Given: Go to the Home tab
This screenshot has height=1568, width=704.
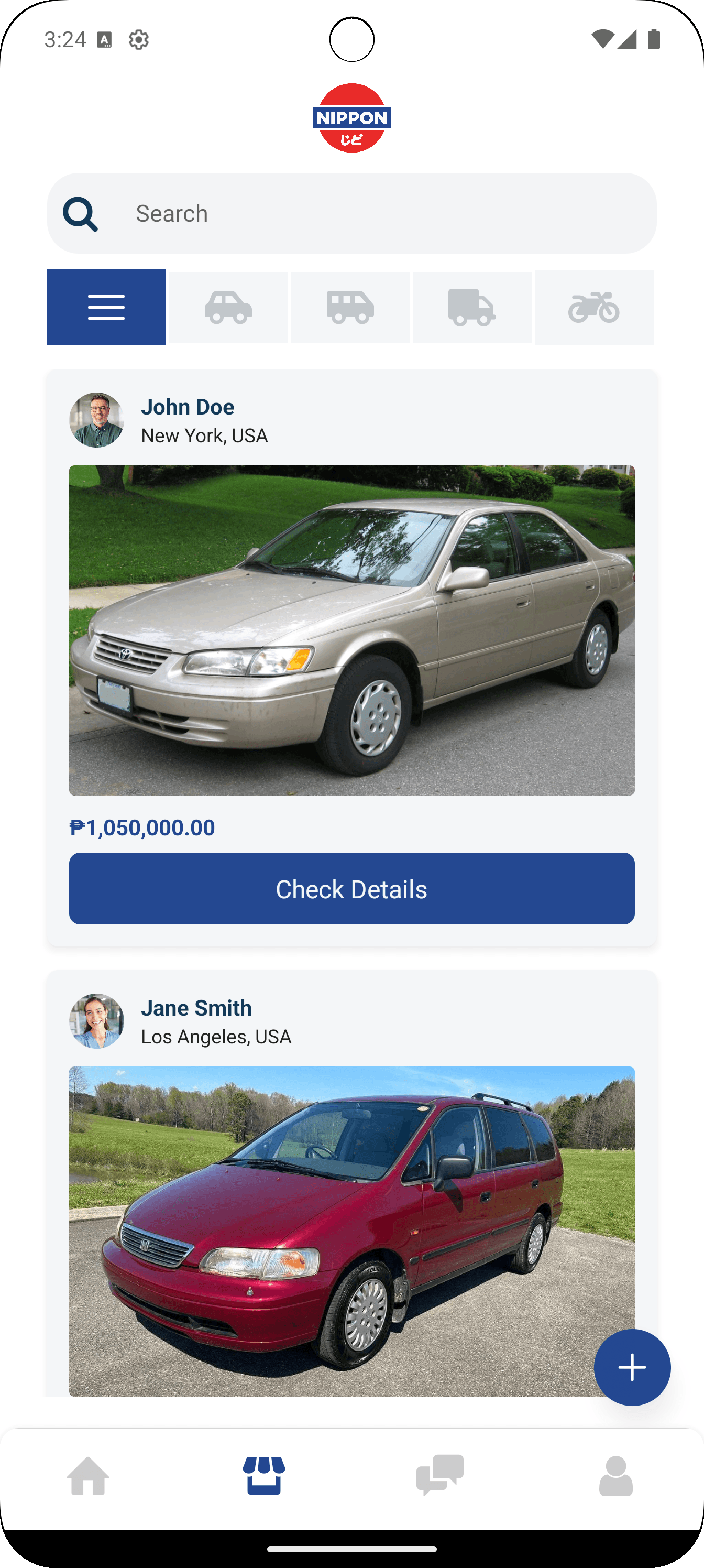Looking at the screenshot, I should pyautogui.click(x=88, y=1475).
